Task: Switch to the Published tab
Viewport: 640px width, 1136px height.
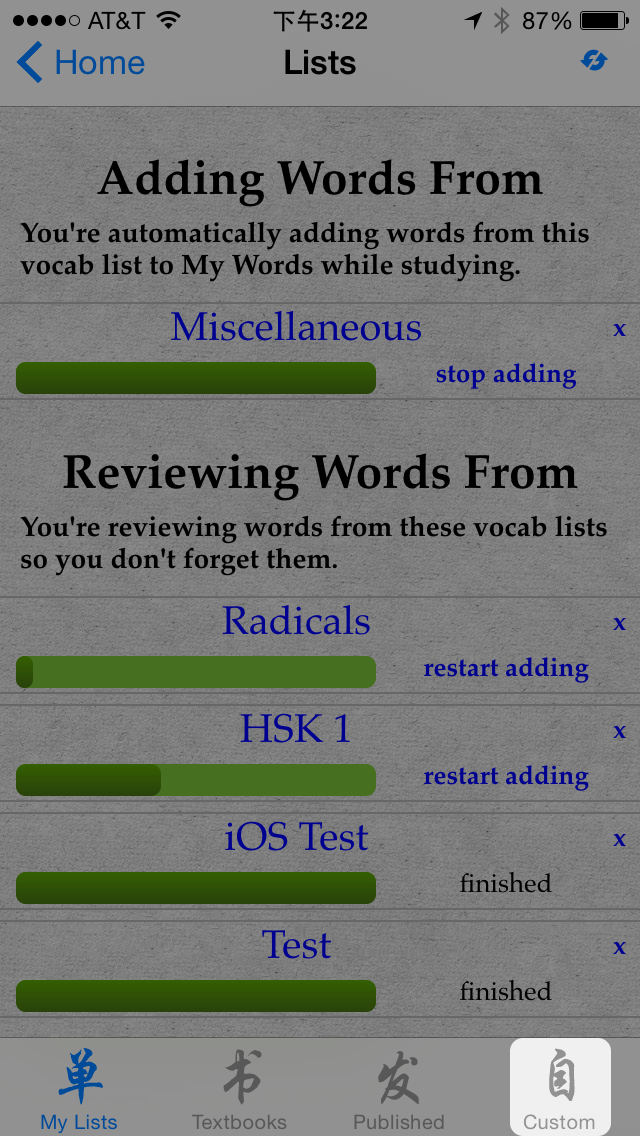Action: [x=399, y=1087]
